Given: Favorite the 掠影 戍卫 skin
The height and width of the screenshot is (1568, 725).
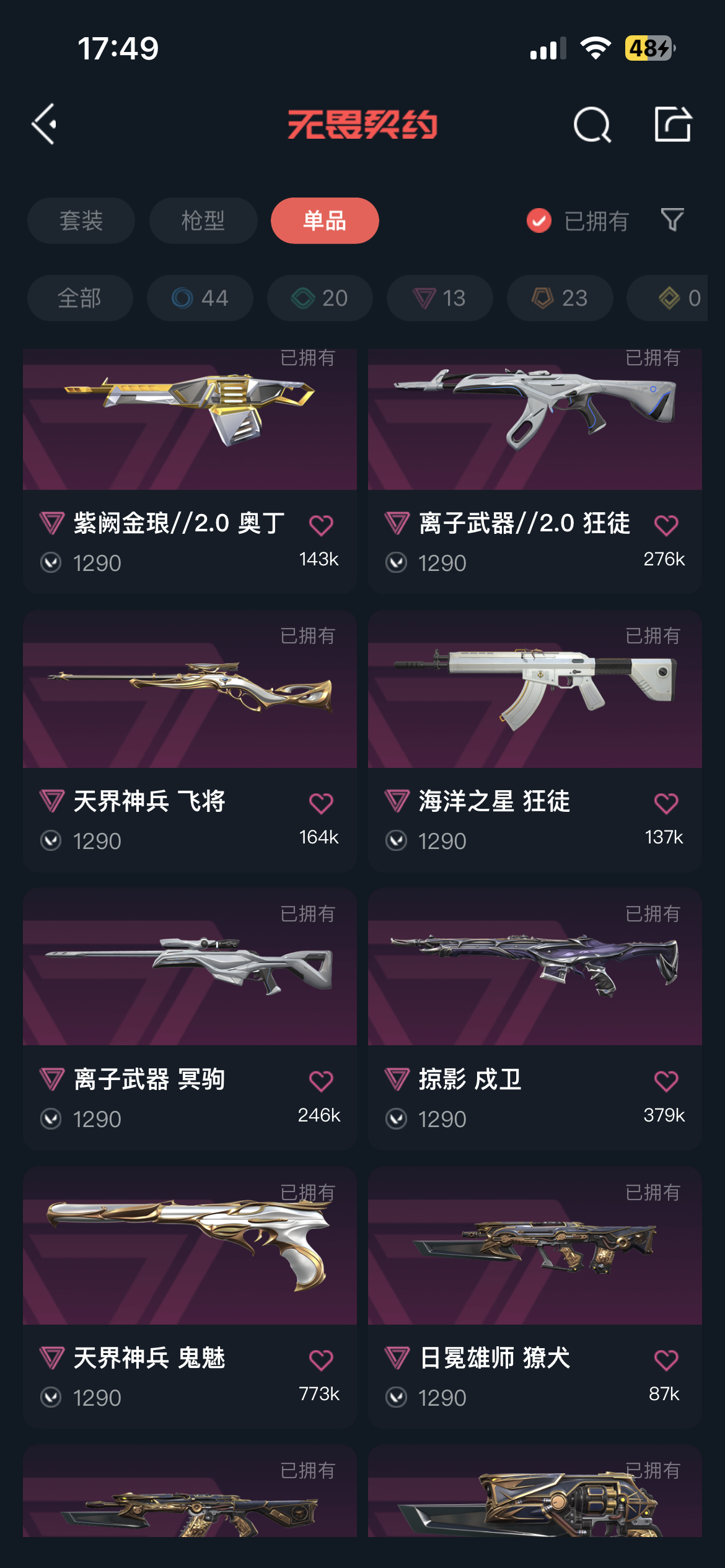Looking at the screenshot, I should [666, 1081].
